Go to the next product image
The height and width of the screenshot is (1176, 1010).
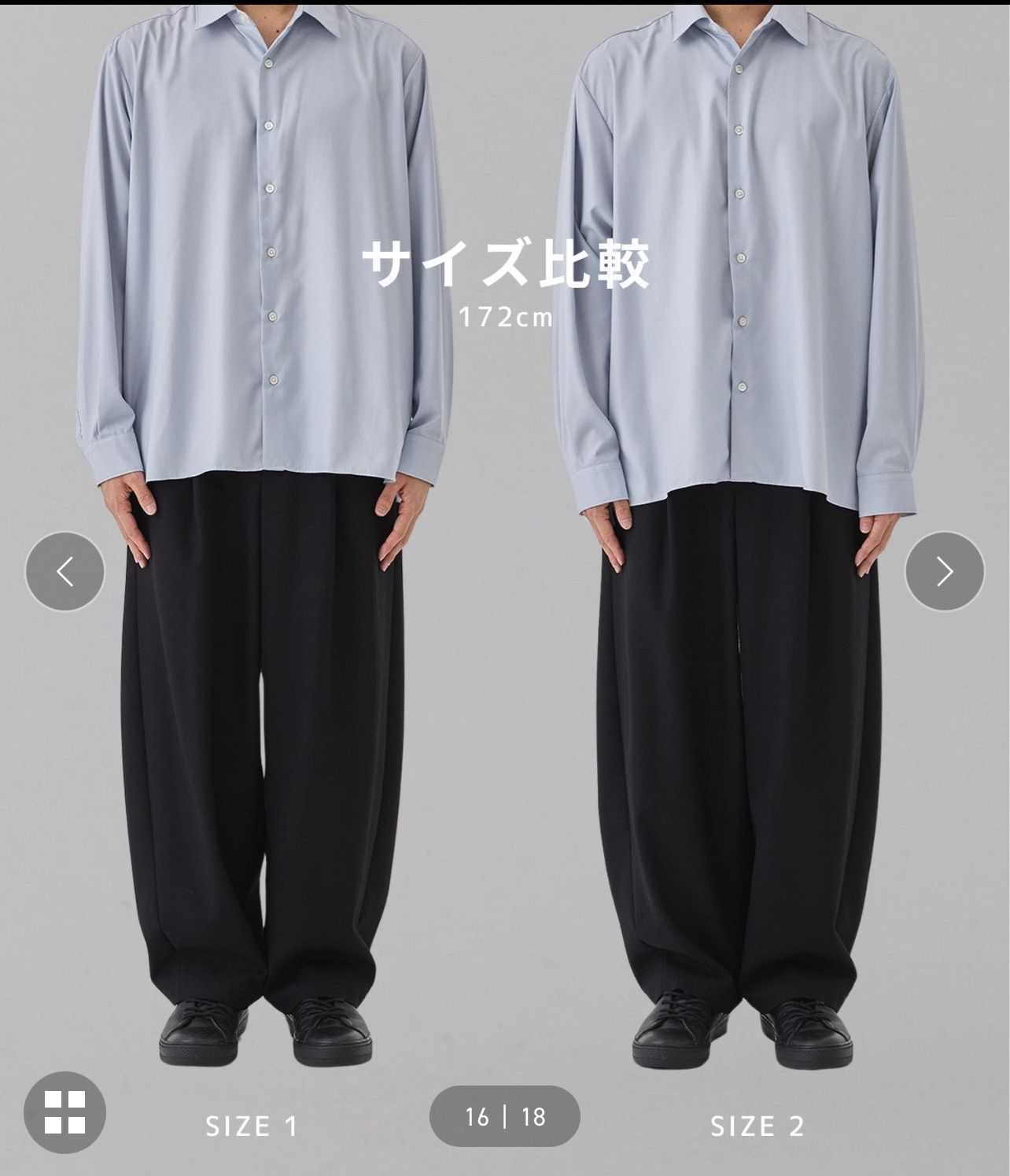[944, 571]
